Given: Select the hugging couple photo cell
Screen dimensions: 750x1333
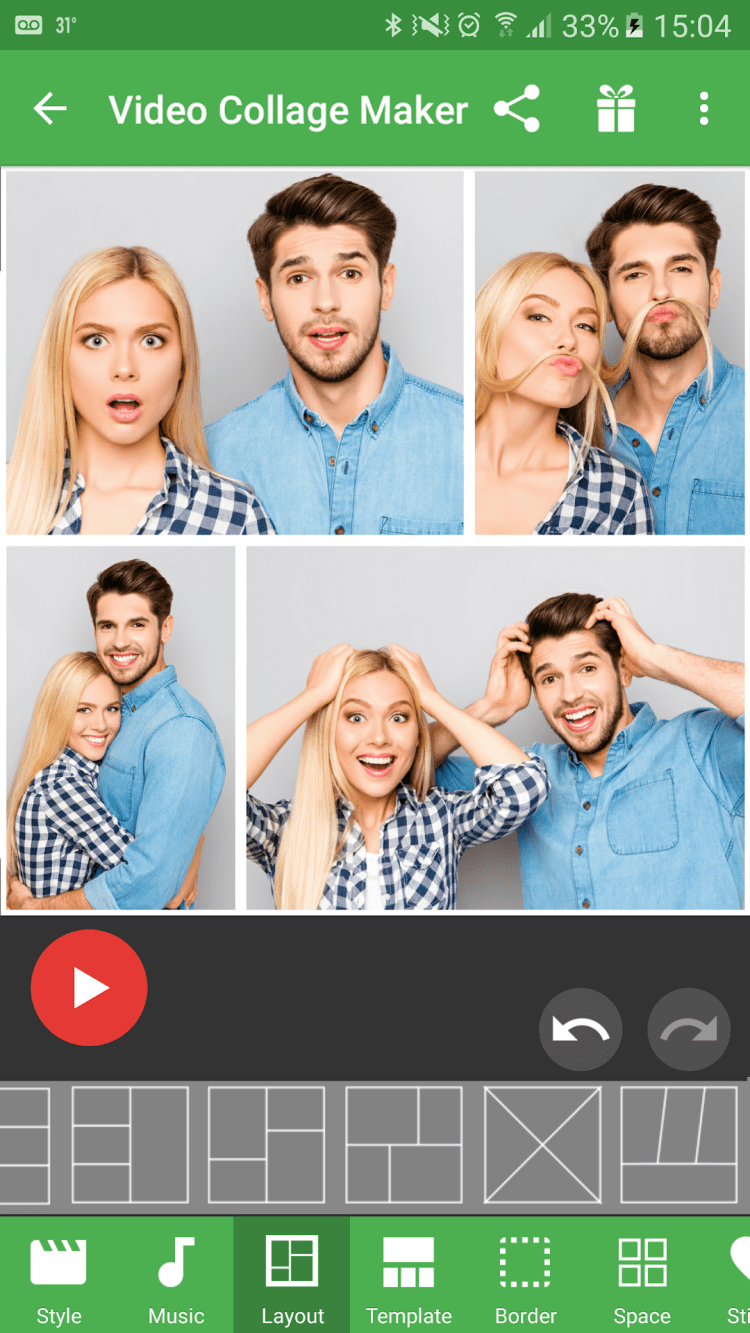Looking at the screenshot, I should click(x=120, y=727).
